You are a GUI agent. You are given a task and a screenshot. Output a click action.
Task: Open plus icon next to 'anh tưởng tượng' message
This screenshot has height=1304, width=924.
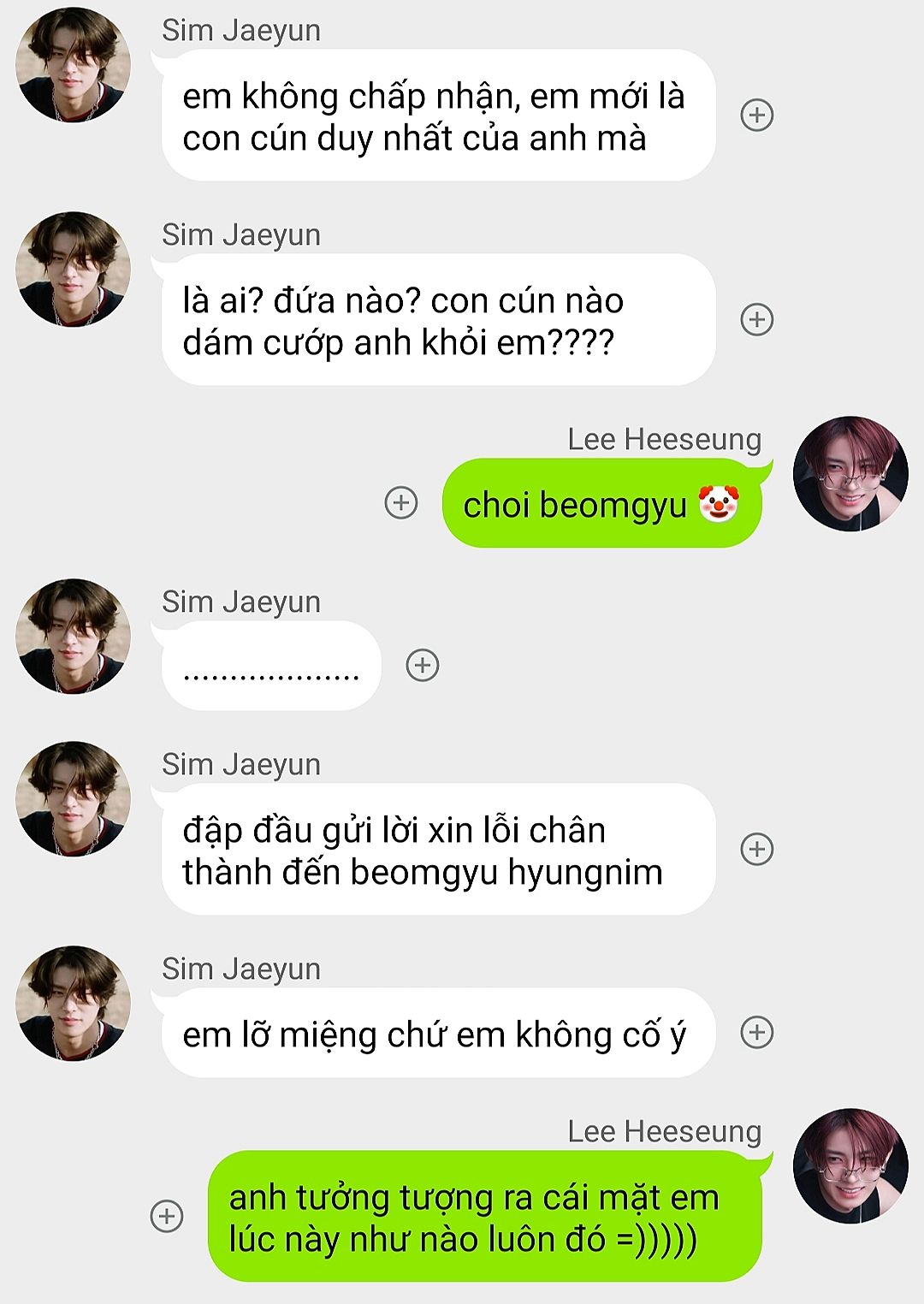[167, 1216]
